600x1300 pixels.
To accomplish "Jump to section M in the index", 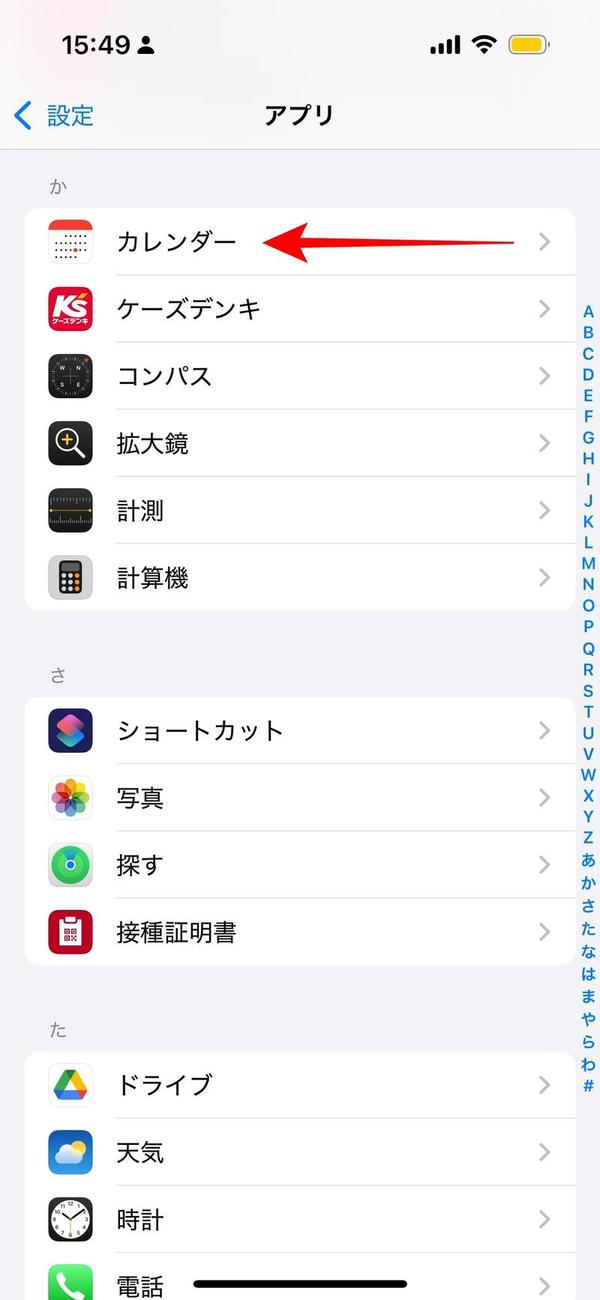I will [x=588, y=563].
